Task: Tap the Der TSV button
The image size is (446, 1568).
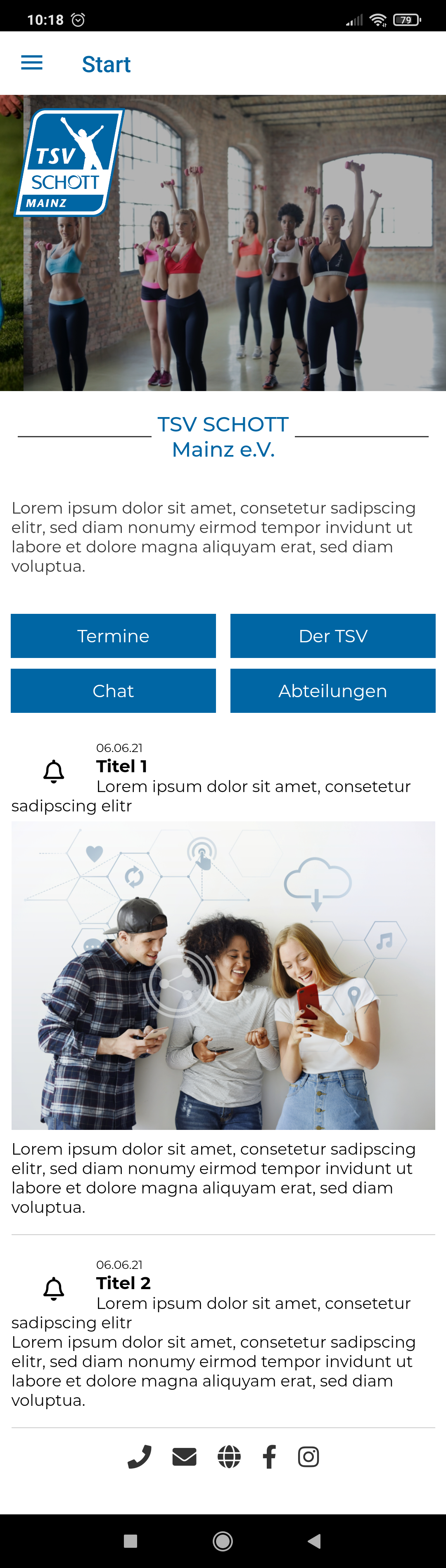Action: tap(333, 635)
